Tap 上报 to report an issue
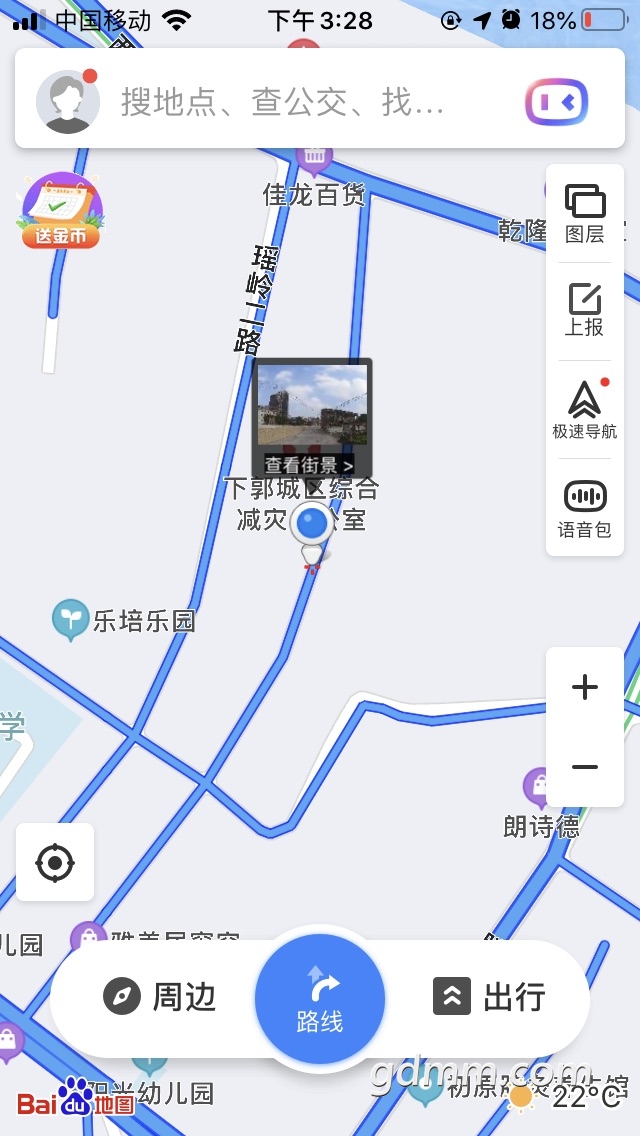640x1136 pixels. pos(585,311)
